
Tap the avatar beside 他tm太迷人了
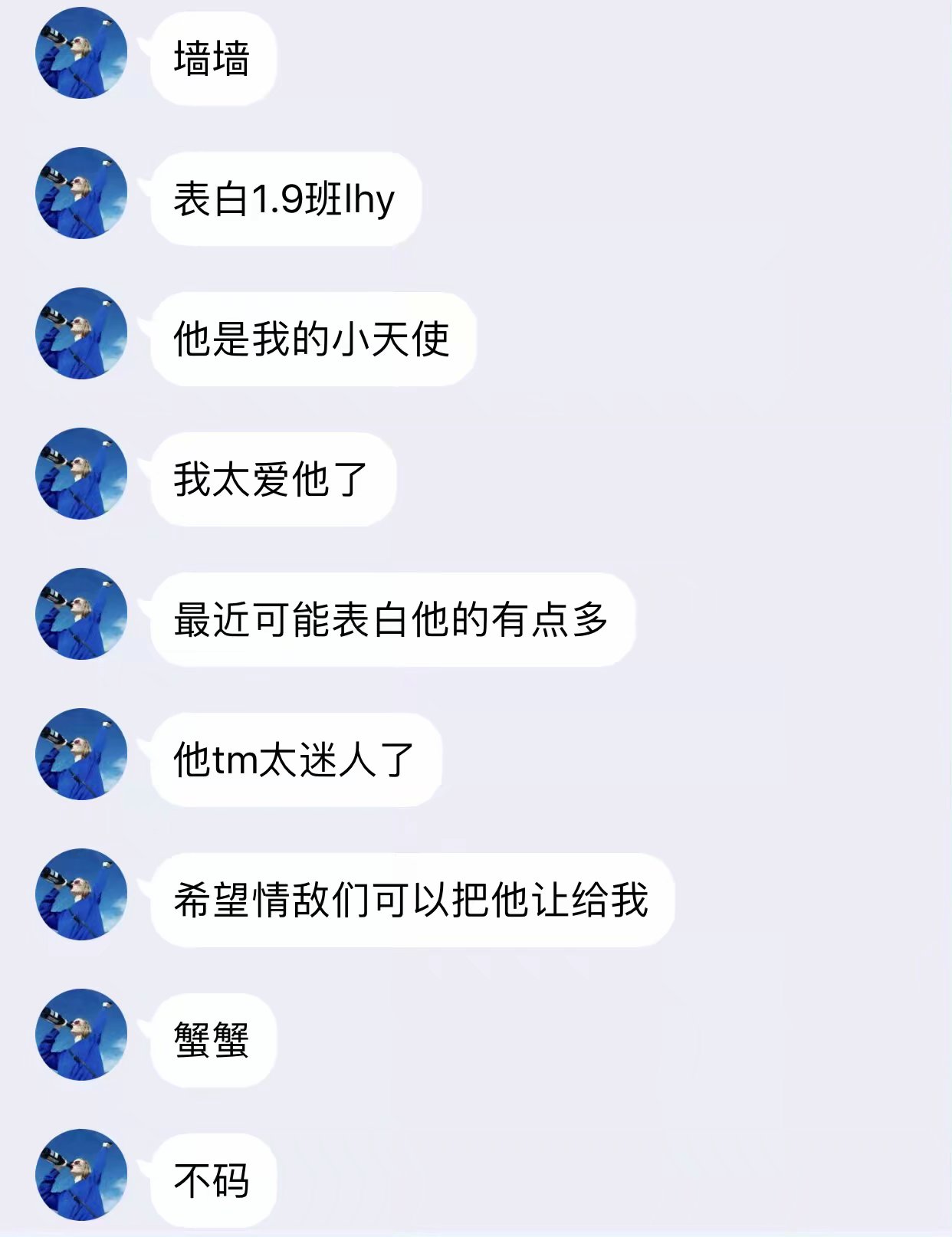coord(81,754)
